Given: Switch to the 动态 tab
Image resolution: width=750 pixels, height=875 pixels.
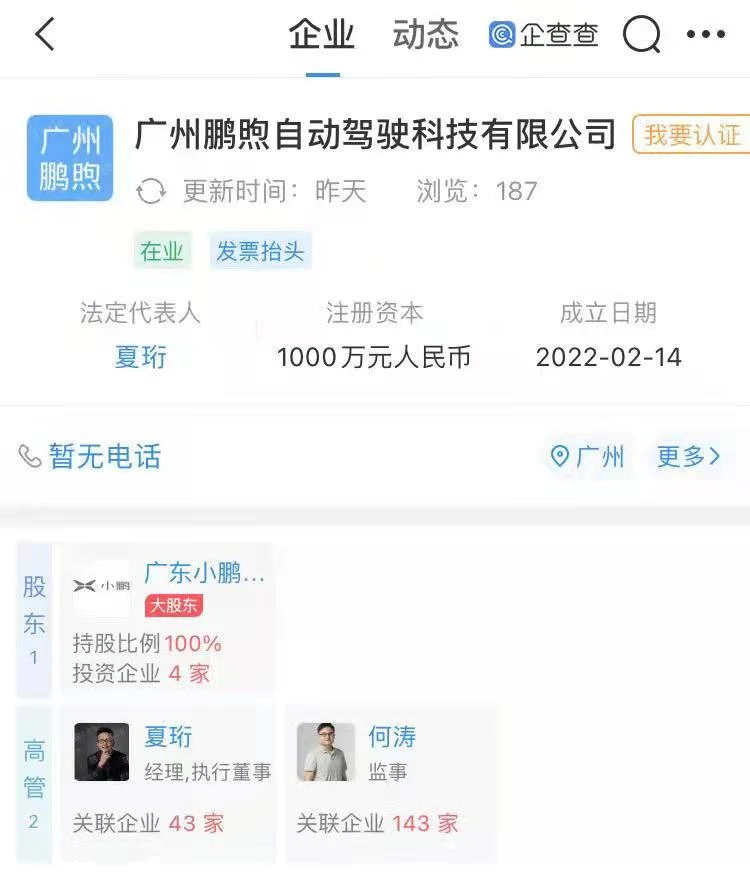Looking at the screenshot, I should (425, 34).
